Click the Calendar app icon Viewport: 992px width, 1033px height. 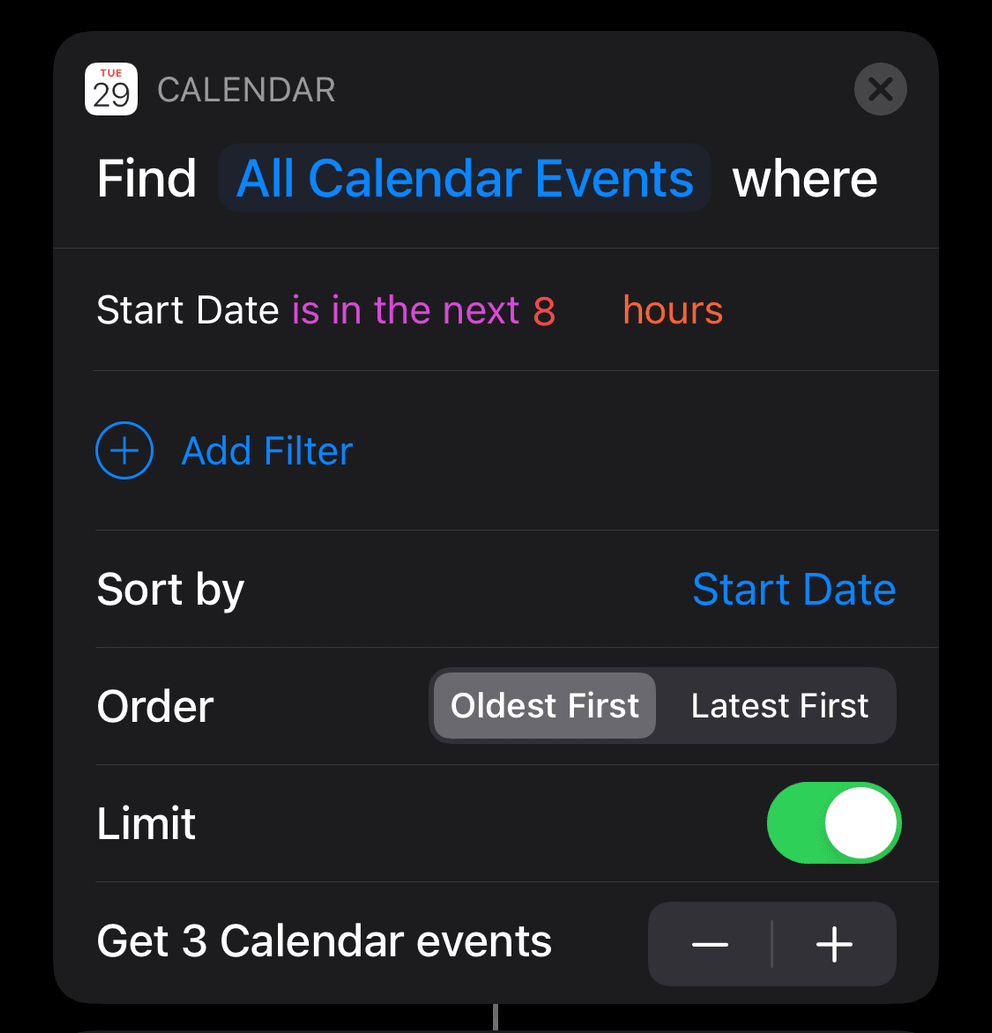[x=111, y=88]
